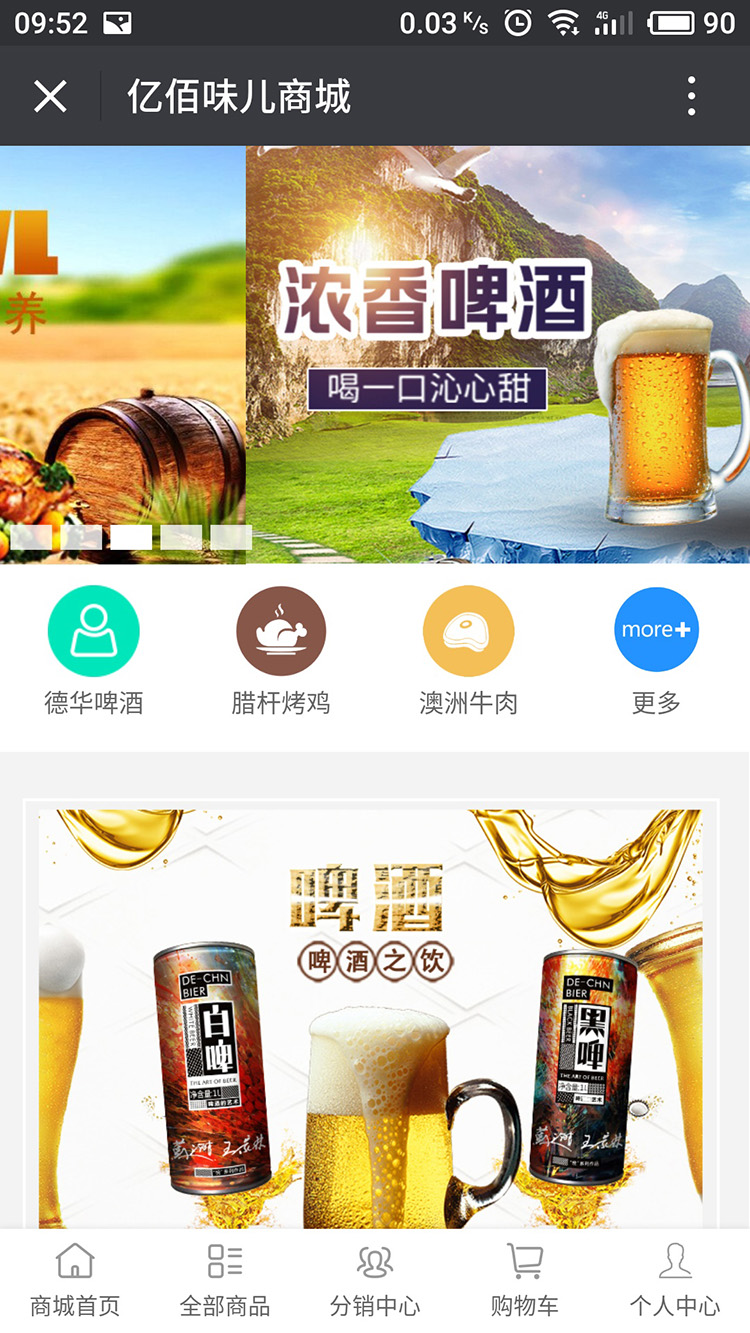Screen dimensions: 750x1333
Task: Open the three-dot options menu
Action: pos(690,96)
